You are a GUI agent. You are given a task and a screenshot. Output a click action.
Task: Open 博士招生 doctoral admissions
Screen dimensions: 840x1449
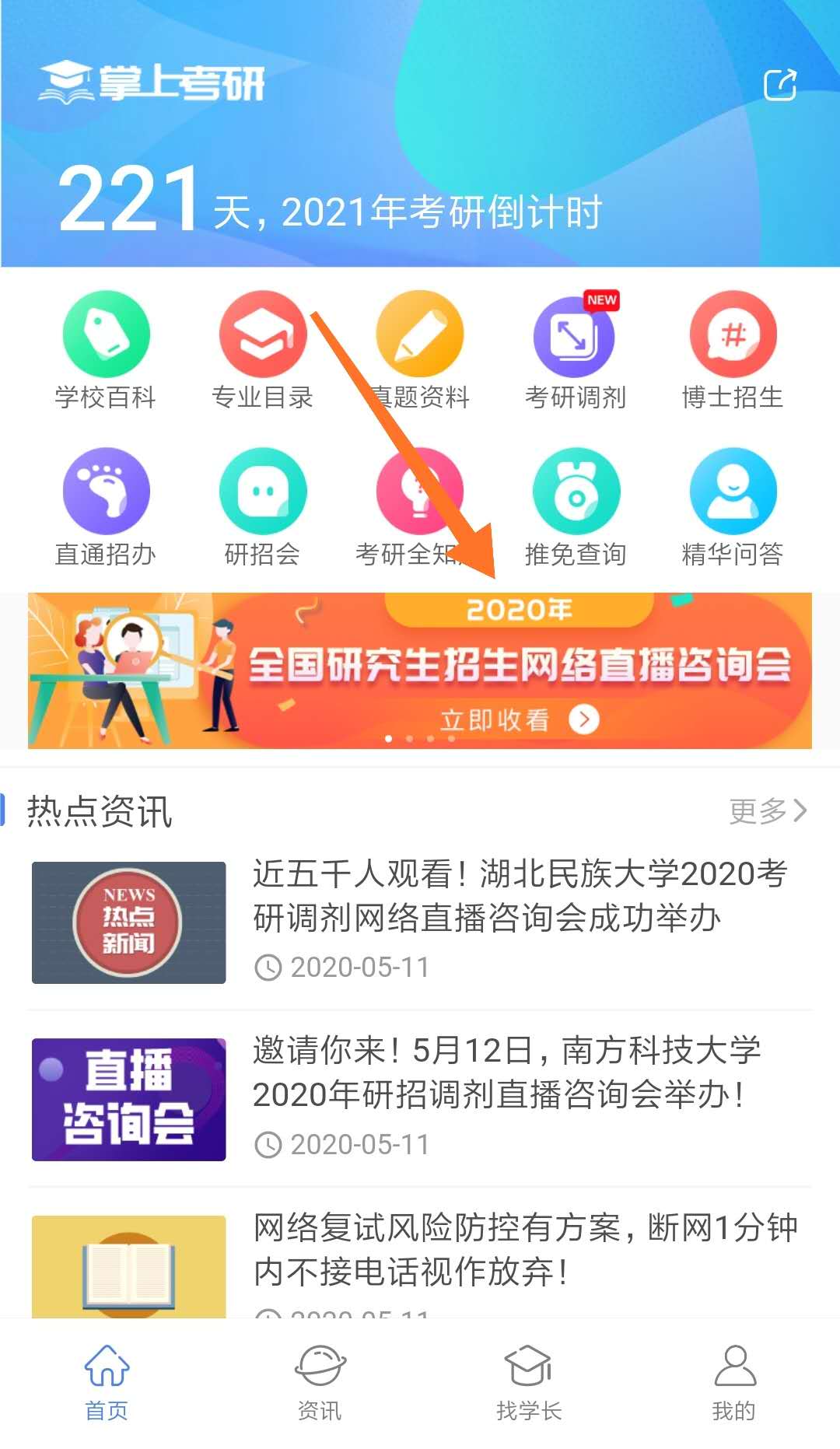[x=733, y=350]
